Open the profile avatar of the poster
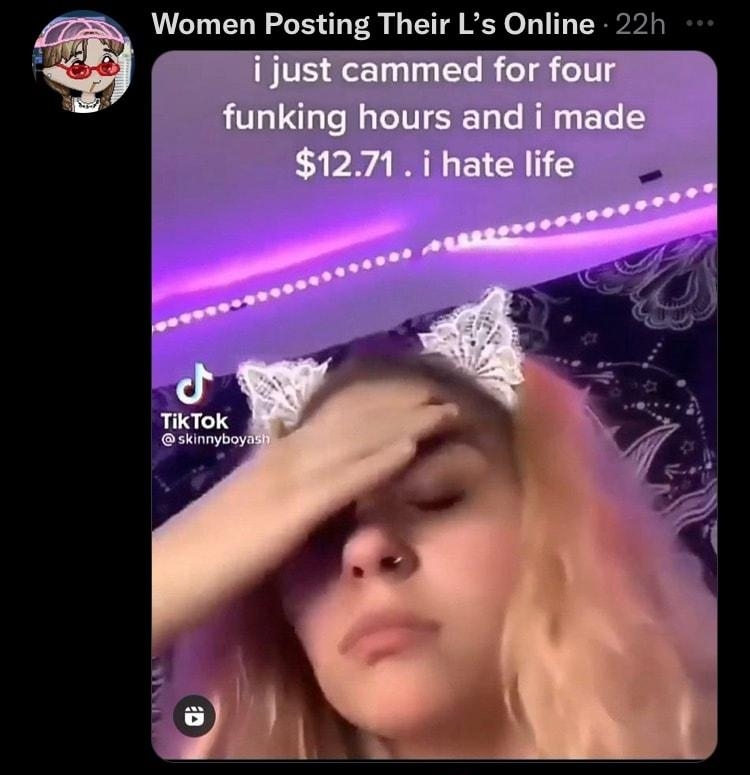The image size is (750, 775). pos(83,62)
